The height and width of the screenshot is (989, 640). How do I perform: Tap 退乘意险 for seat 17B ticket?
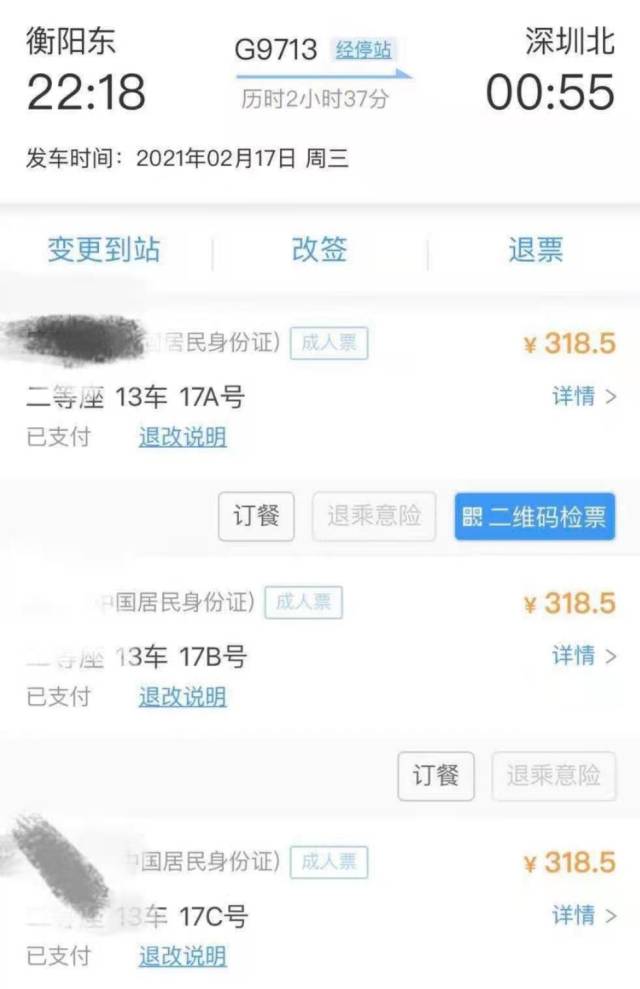pos(554,775)
